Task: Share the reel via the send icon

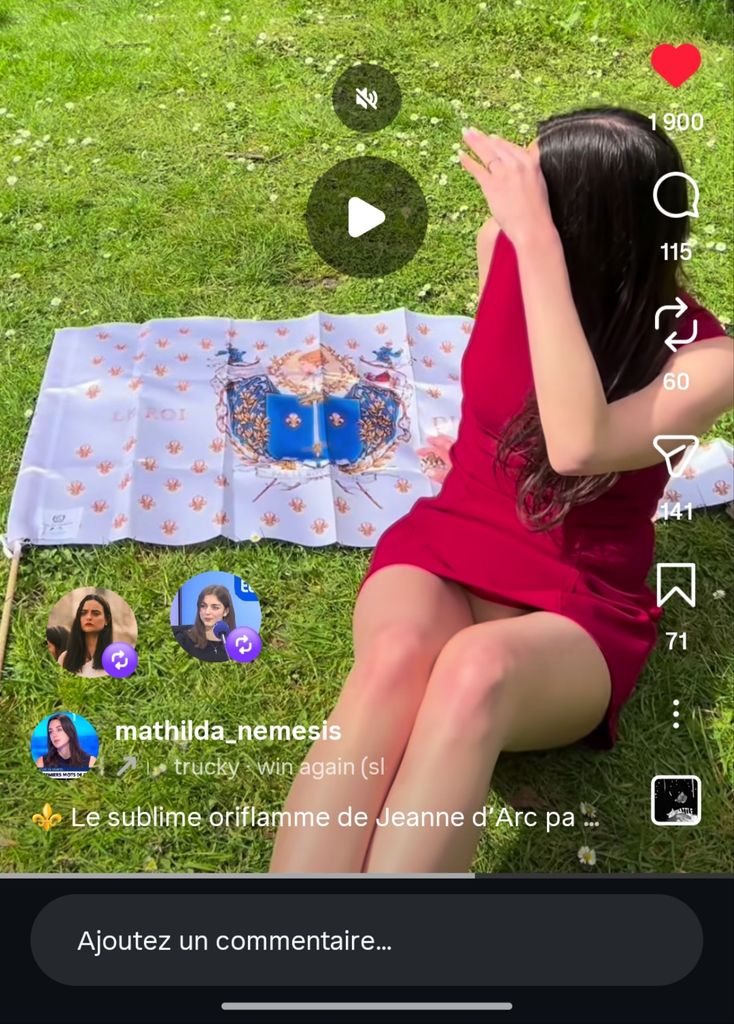Action: pos(676,457)
